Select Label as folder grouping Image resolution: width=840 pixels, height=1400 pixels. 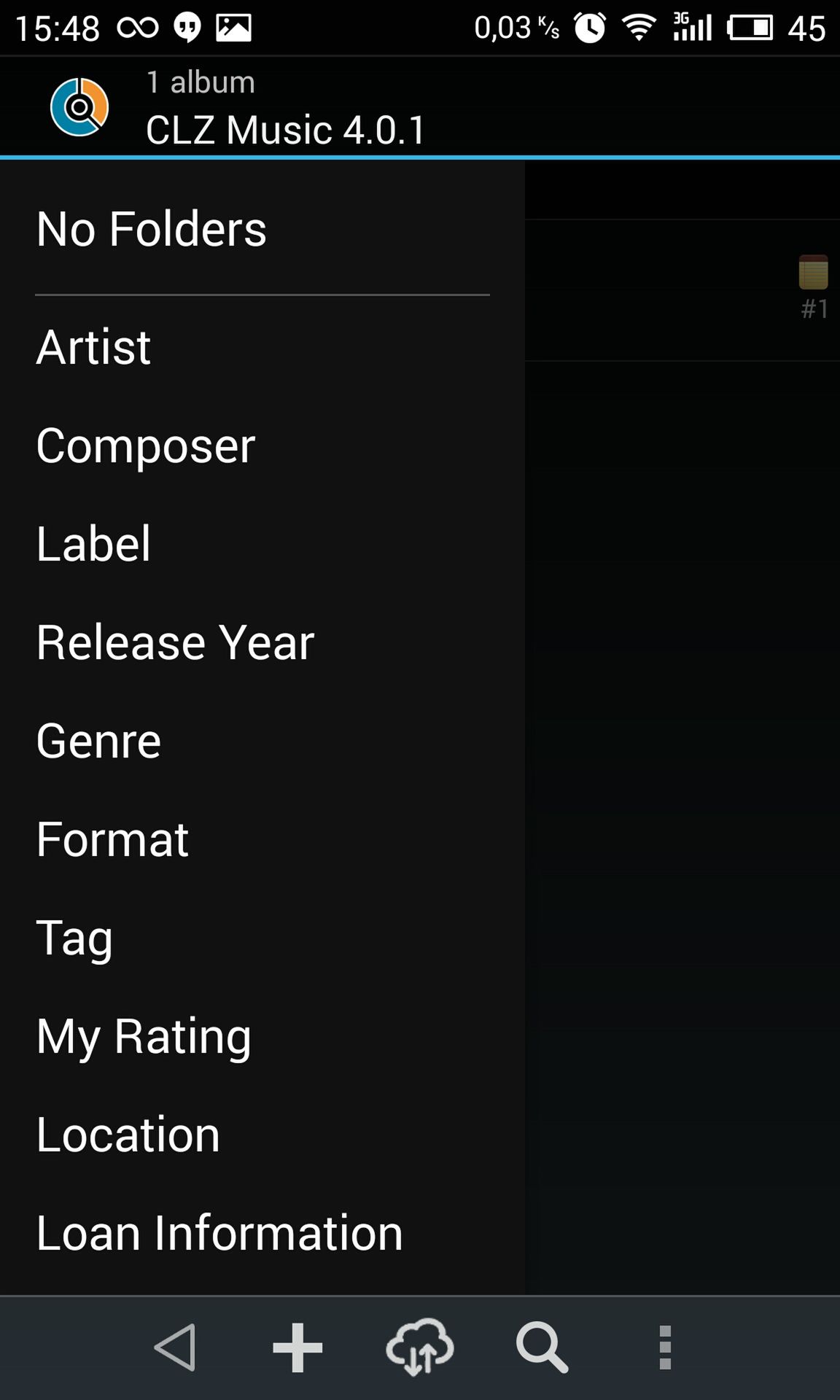pyautogui.click(x=262, y=544)
